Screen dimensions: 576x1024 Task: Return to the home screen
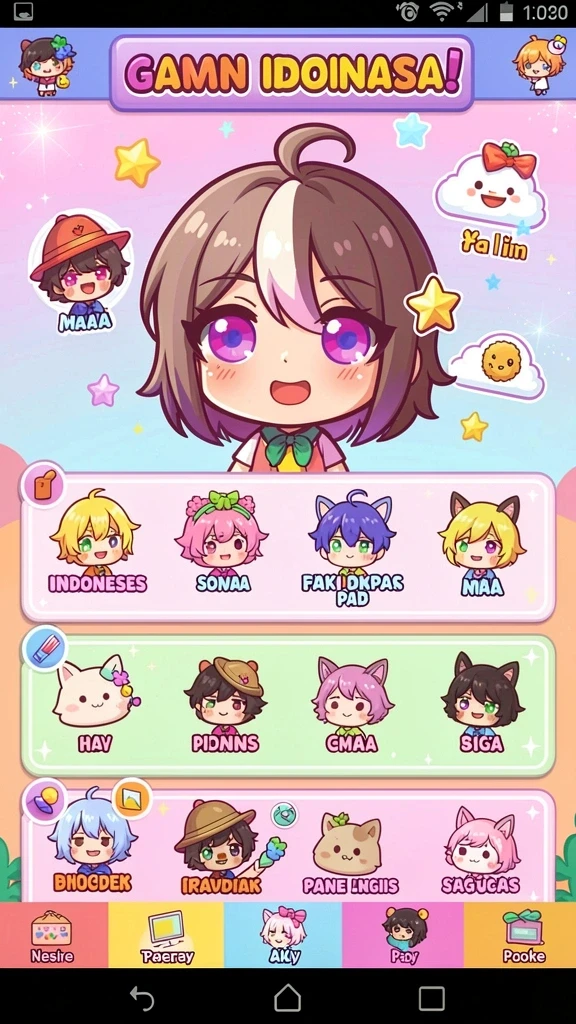[x=287, y=998]
